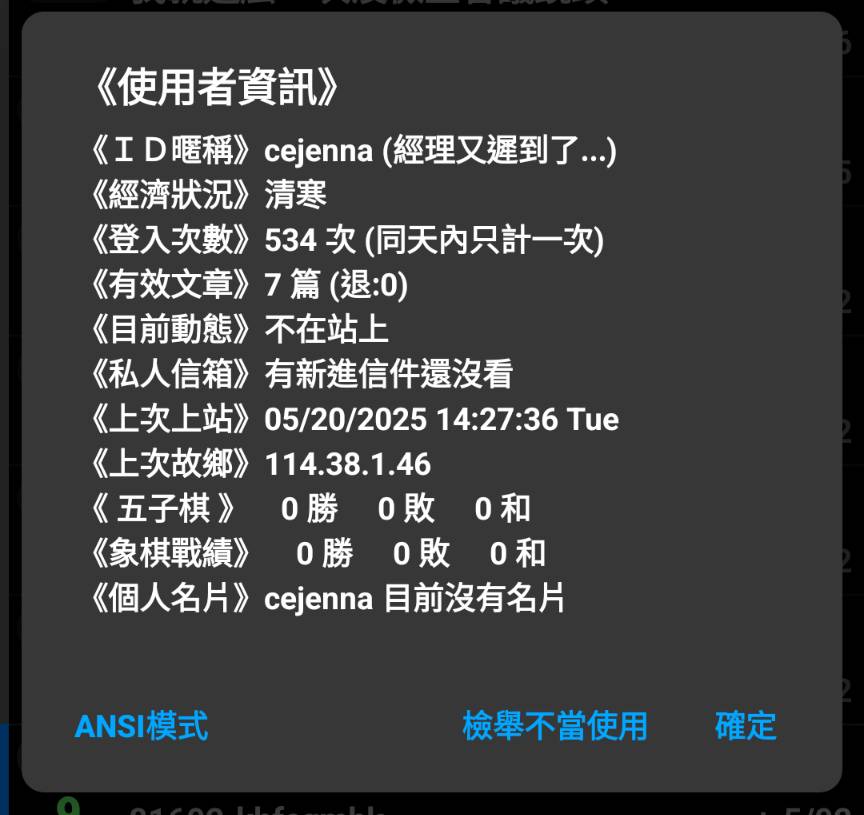
Task: Report user via 檢舉不當使用
Action: point(554,725)
